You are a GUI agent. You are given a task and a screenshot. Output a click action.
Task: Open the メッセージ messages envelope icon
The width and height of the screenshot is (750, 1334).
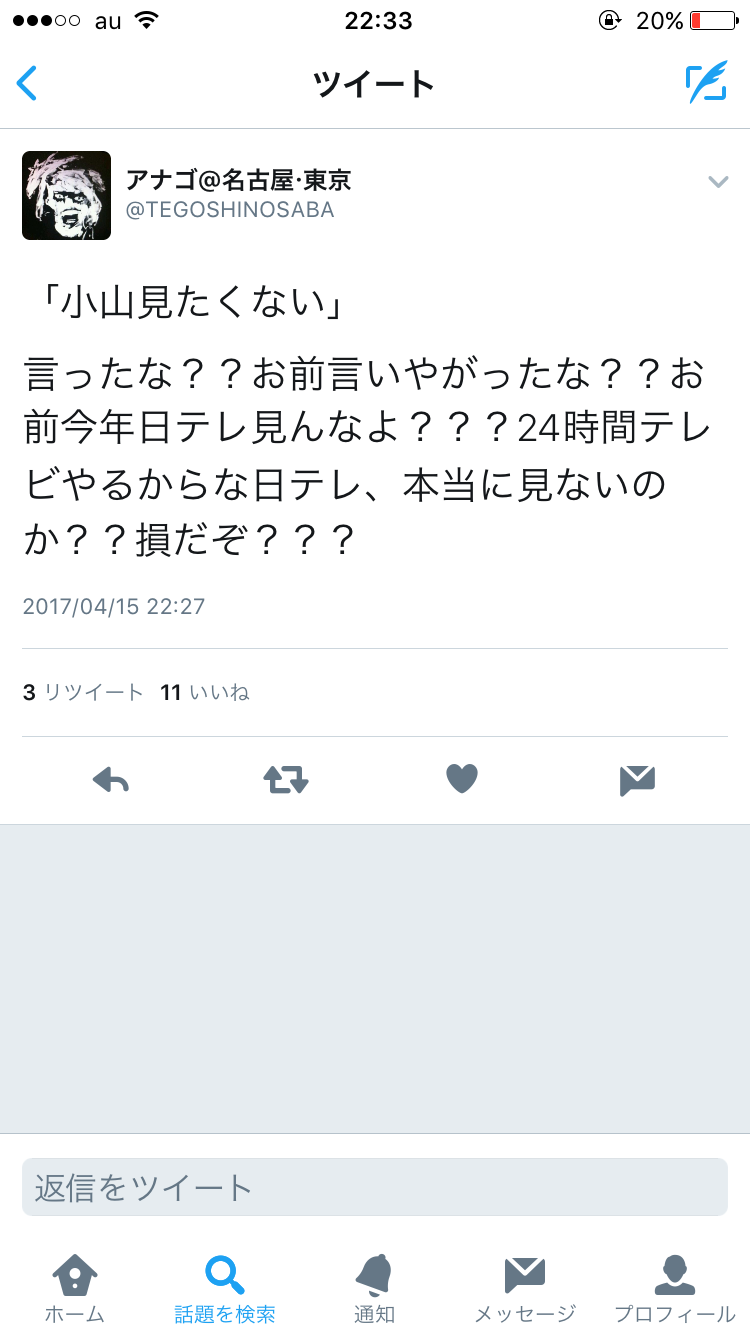(x=525, y=1277)
